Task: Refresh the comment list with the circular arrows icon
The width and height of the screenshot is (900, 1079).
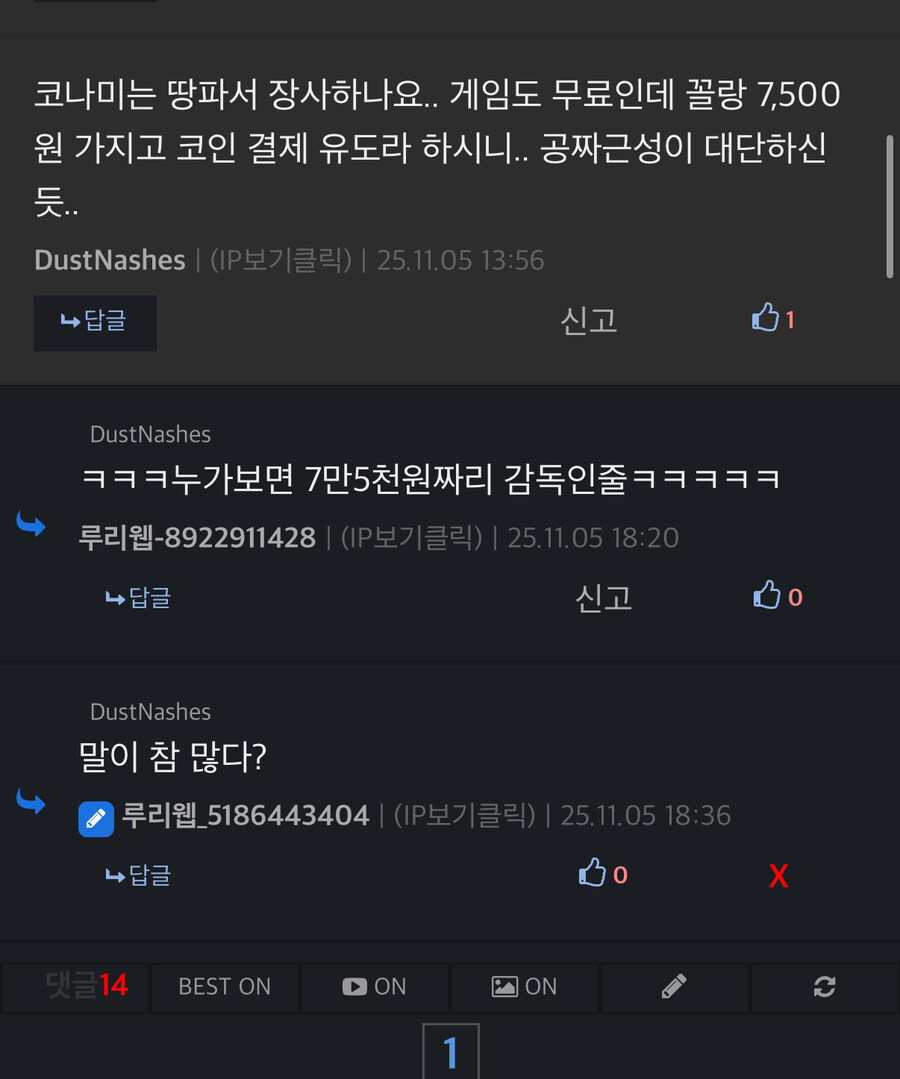Action: coord(823,987)
